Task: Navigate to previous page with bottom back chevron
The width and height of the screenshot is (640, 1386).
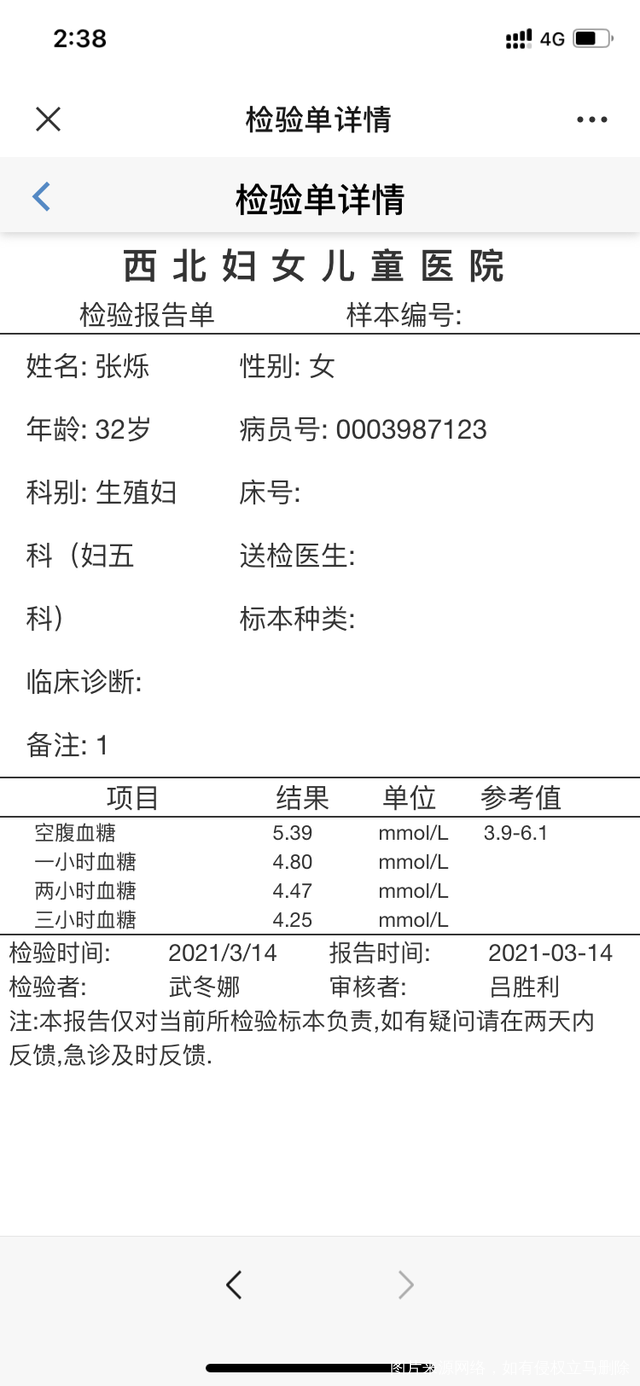Action: tap(234, 1285)
